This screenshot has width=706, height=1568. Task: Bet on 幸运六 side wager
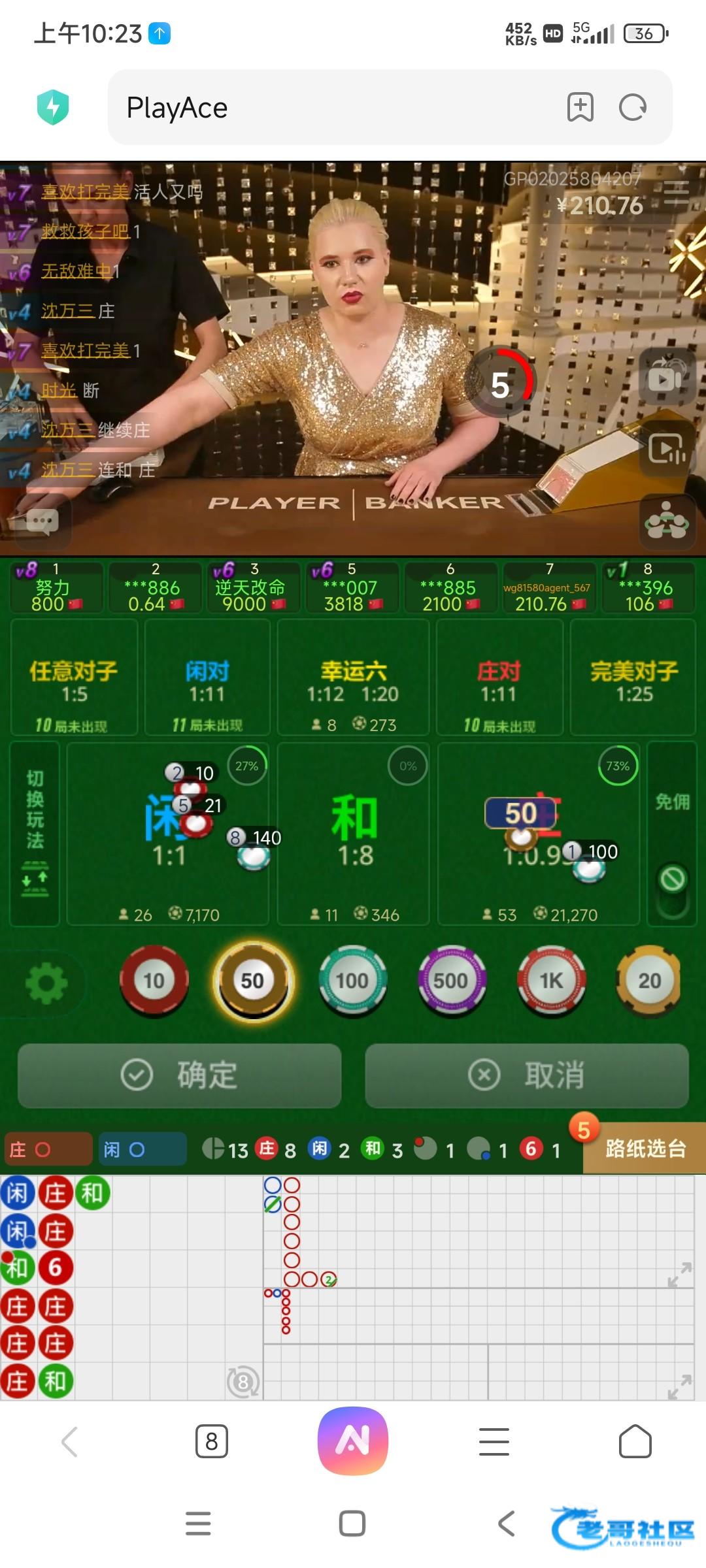pyautogui.click(x=353, y=678)
